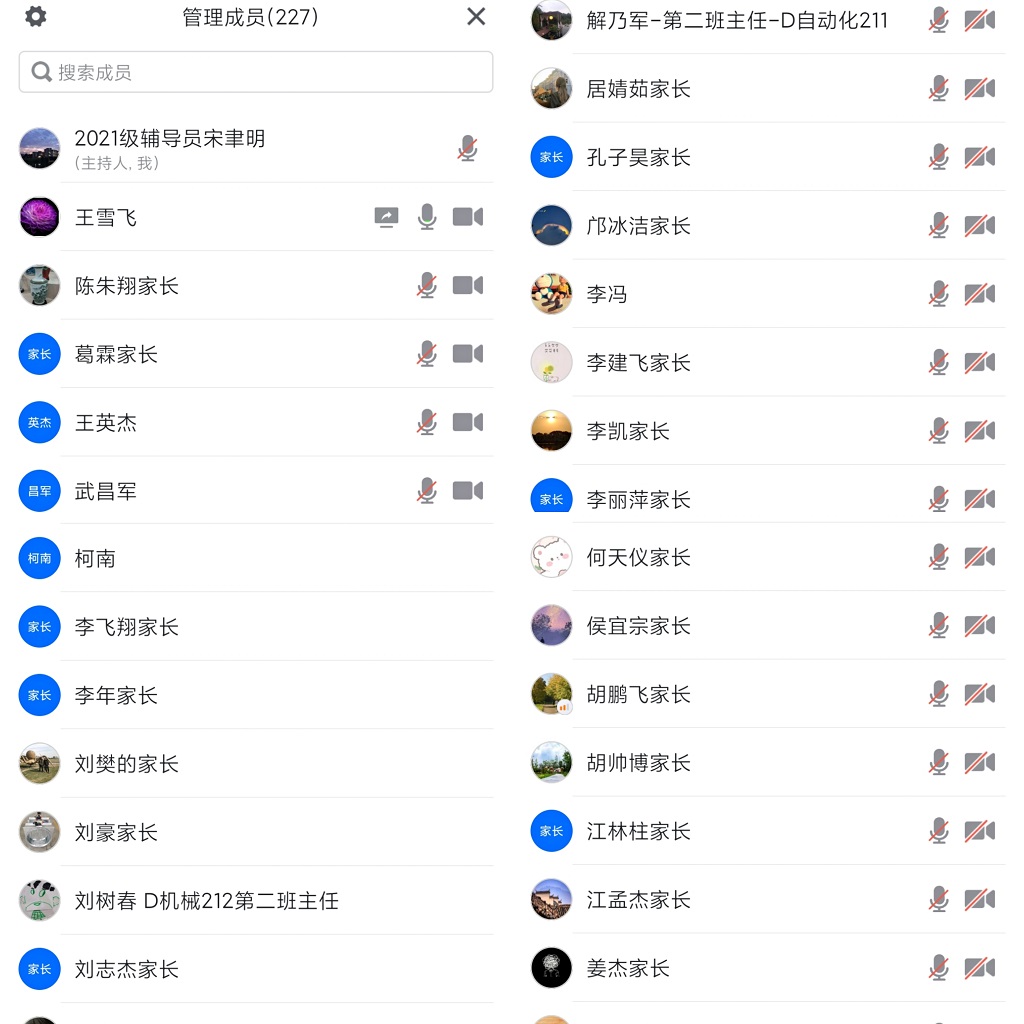
Task: Unmute 王英杰's microphone
Action: tap(427, 423)
